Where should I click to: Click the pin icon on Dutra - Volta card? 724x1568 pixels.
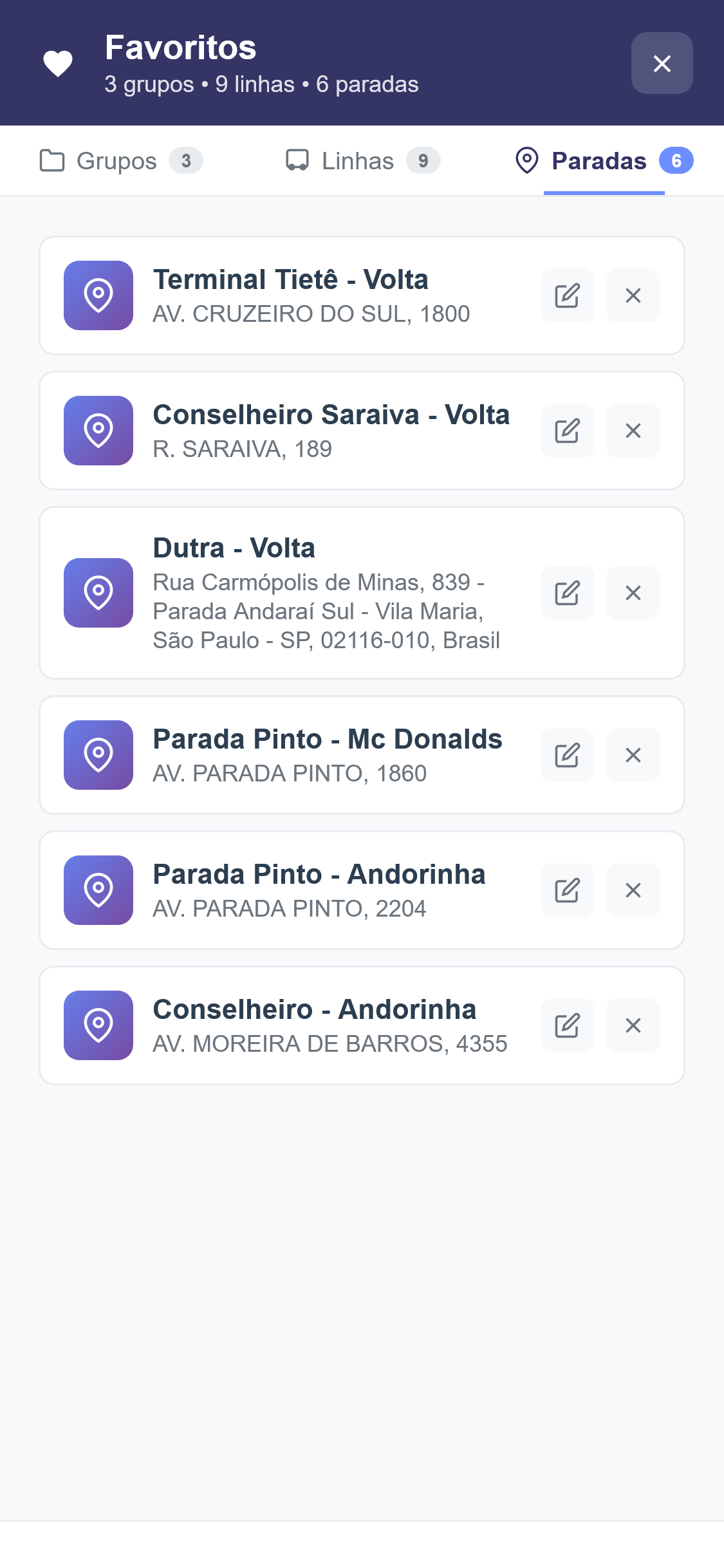(98, 592)
